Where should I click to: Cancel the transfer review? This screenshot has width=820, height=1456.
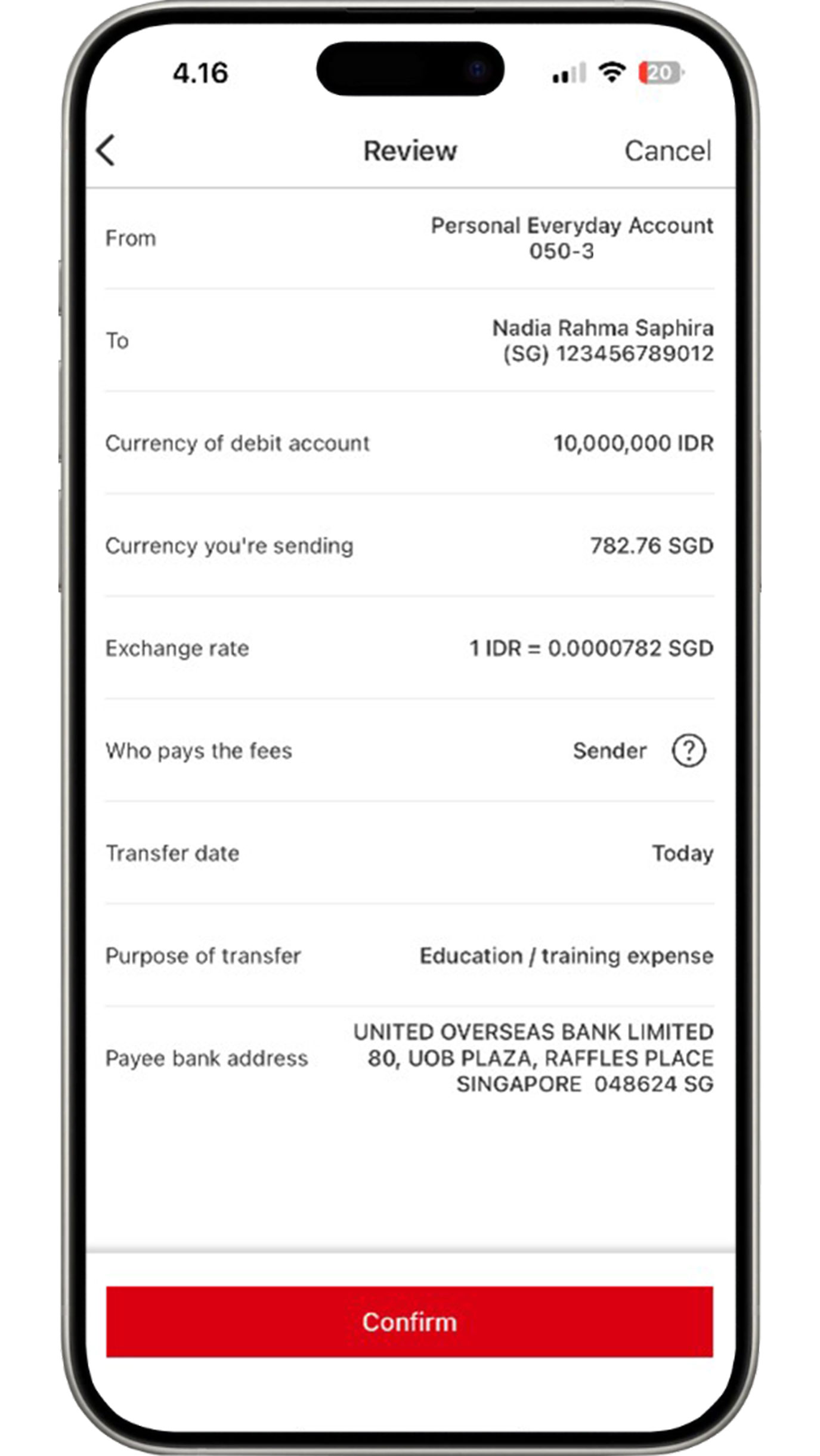coord(667,151)
